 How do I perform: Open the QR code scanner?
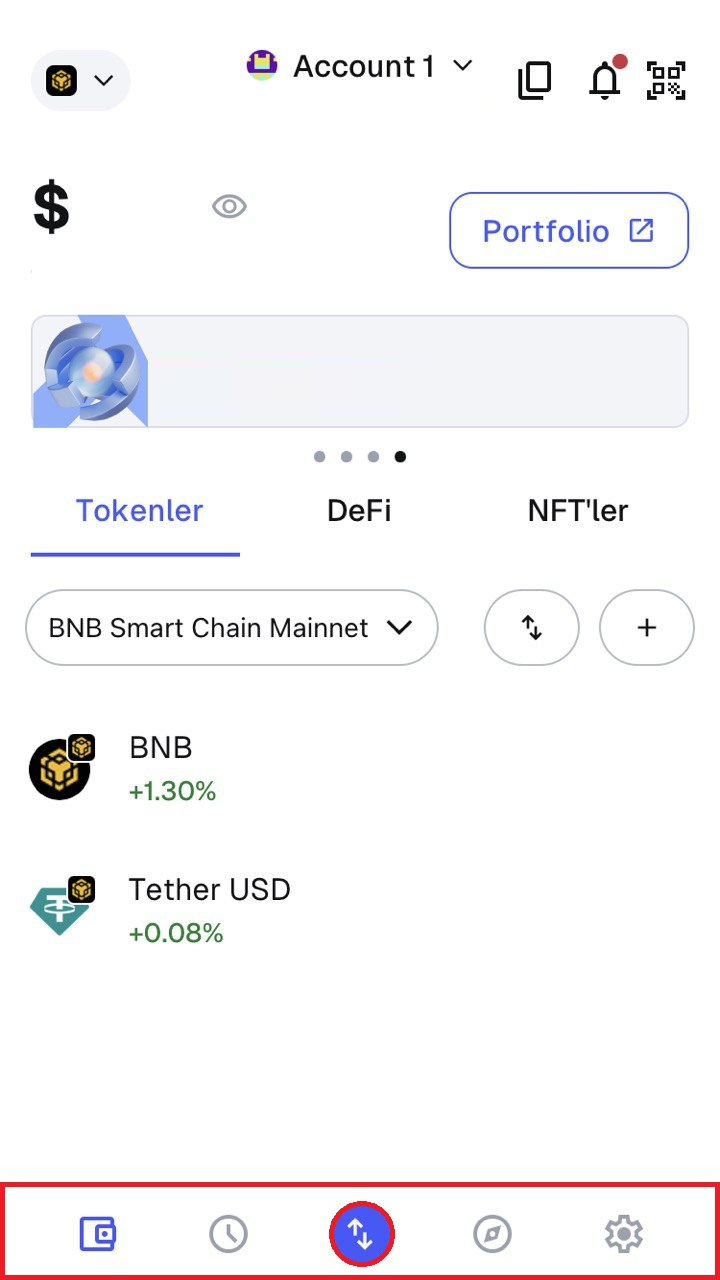[x=666, y=81]
